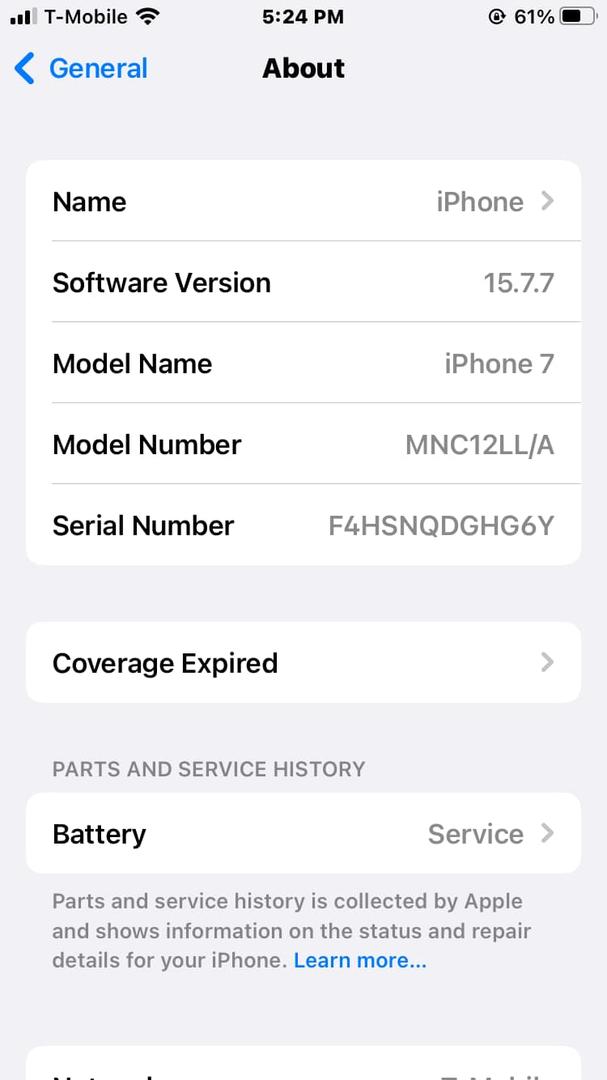The width and height of the screenshot is (607, 1080).
Task: Tap the Model Number row
Action: point(302,445)
